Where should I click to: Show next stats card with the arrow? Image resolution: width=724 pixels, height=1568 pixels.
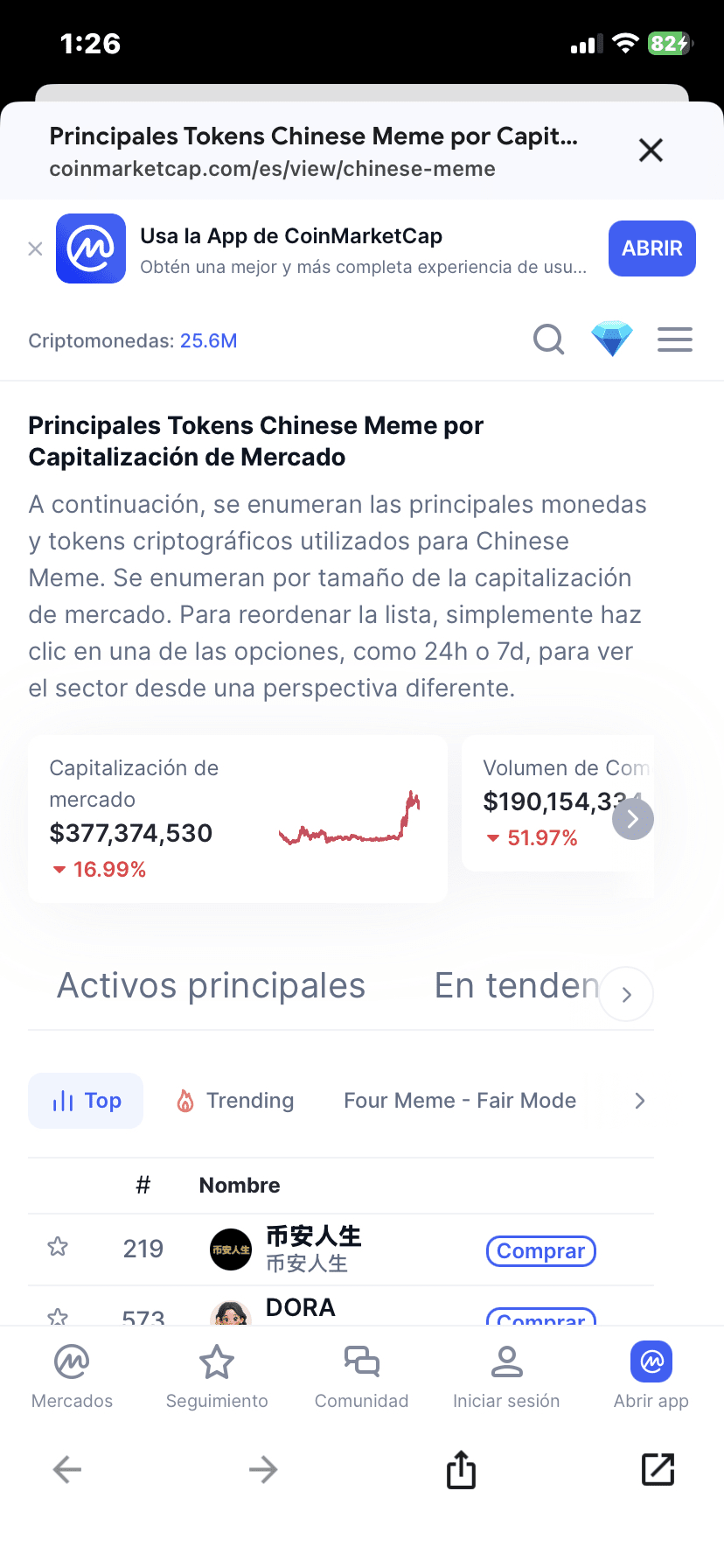633,820
